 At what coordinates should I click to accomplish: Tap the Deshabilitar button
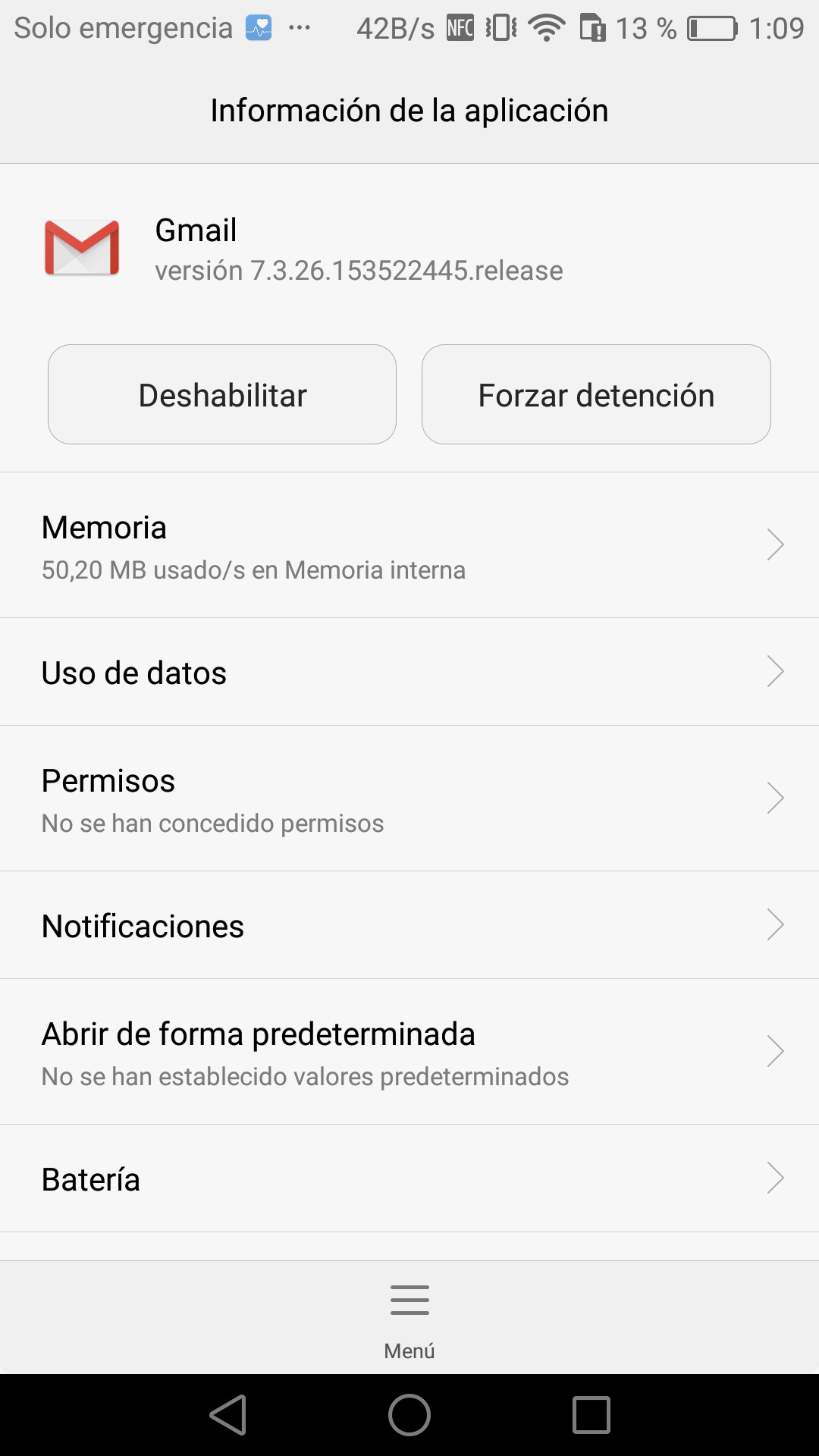[x=222, y=394]
